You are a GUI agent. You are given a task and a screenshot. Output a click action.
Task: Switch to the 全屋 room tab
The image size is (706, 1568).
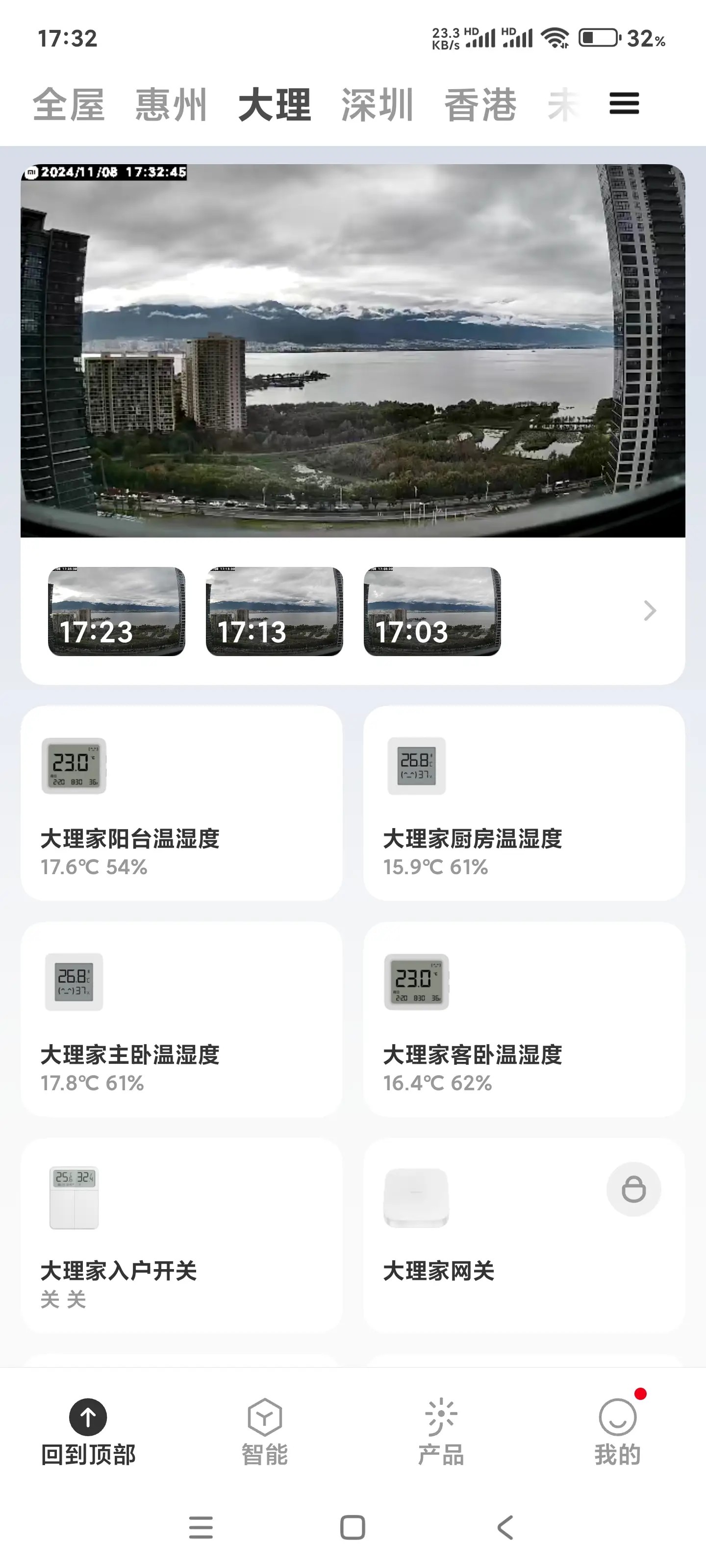68,105
